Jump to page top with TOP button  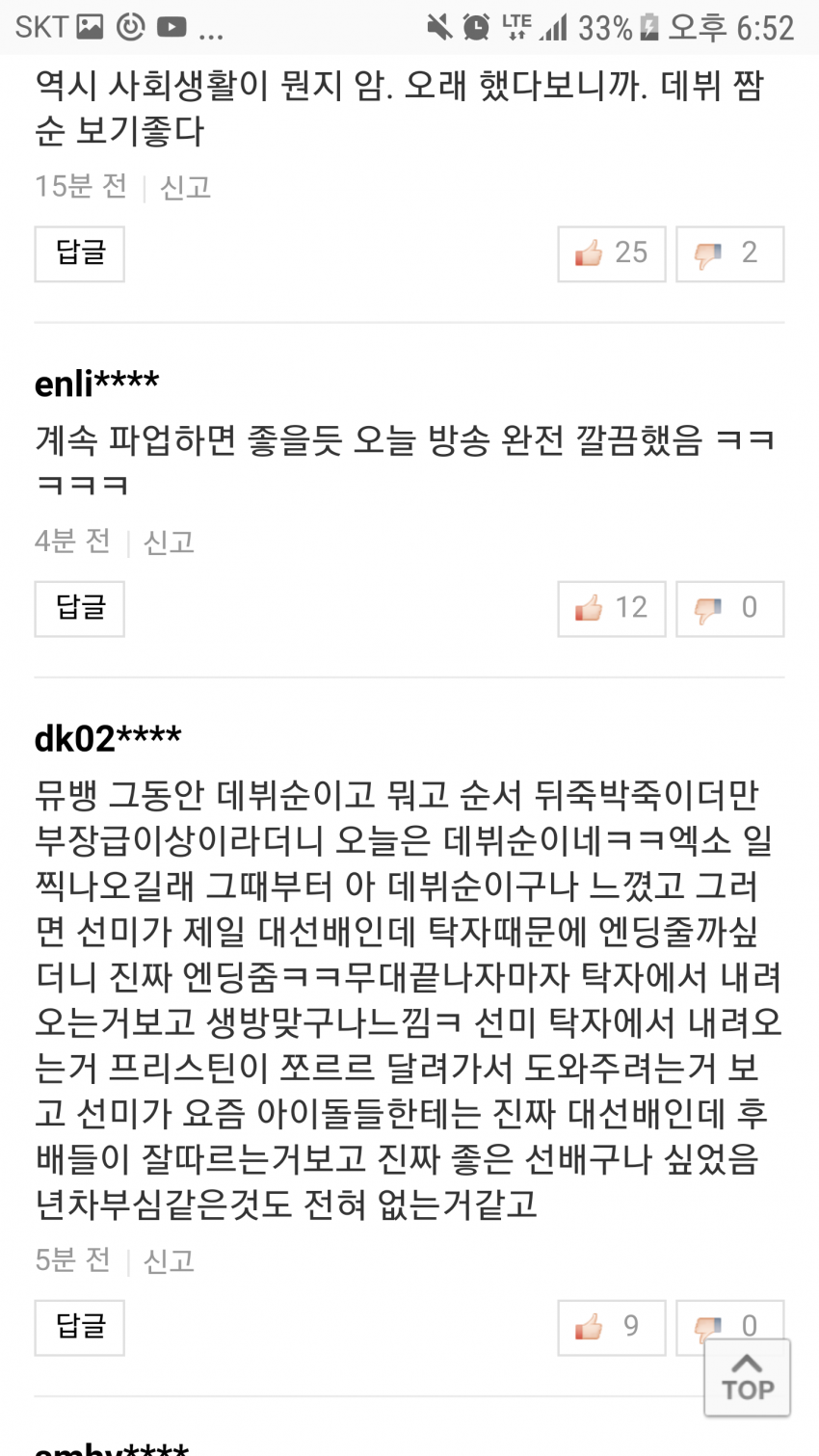(747, 1379)
